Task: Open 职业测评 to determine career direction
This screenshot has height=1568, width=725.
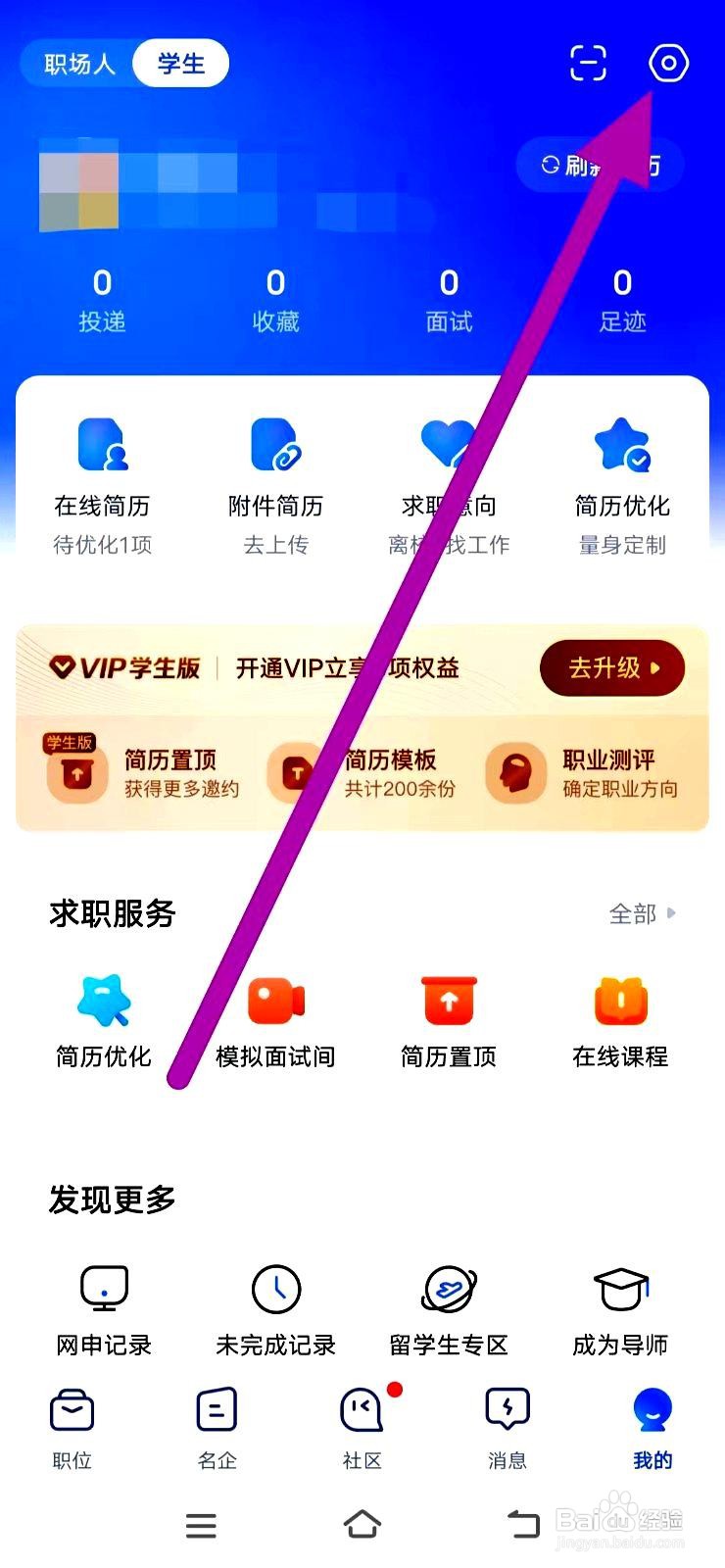Action: pyautogui.click(x=618, y=759)
